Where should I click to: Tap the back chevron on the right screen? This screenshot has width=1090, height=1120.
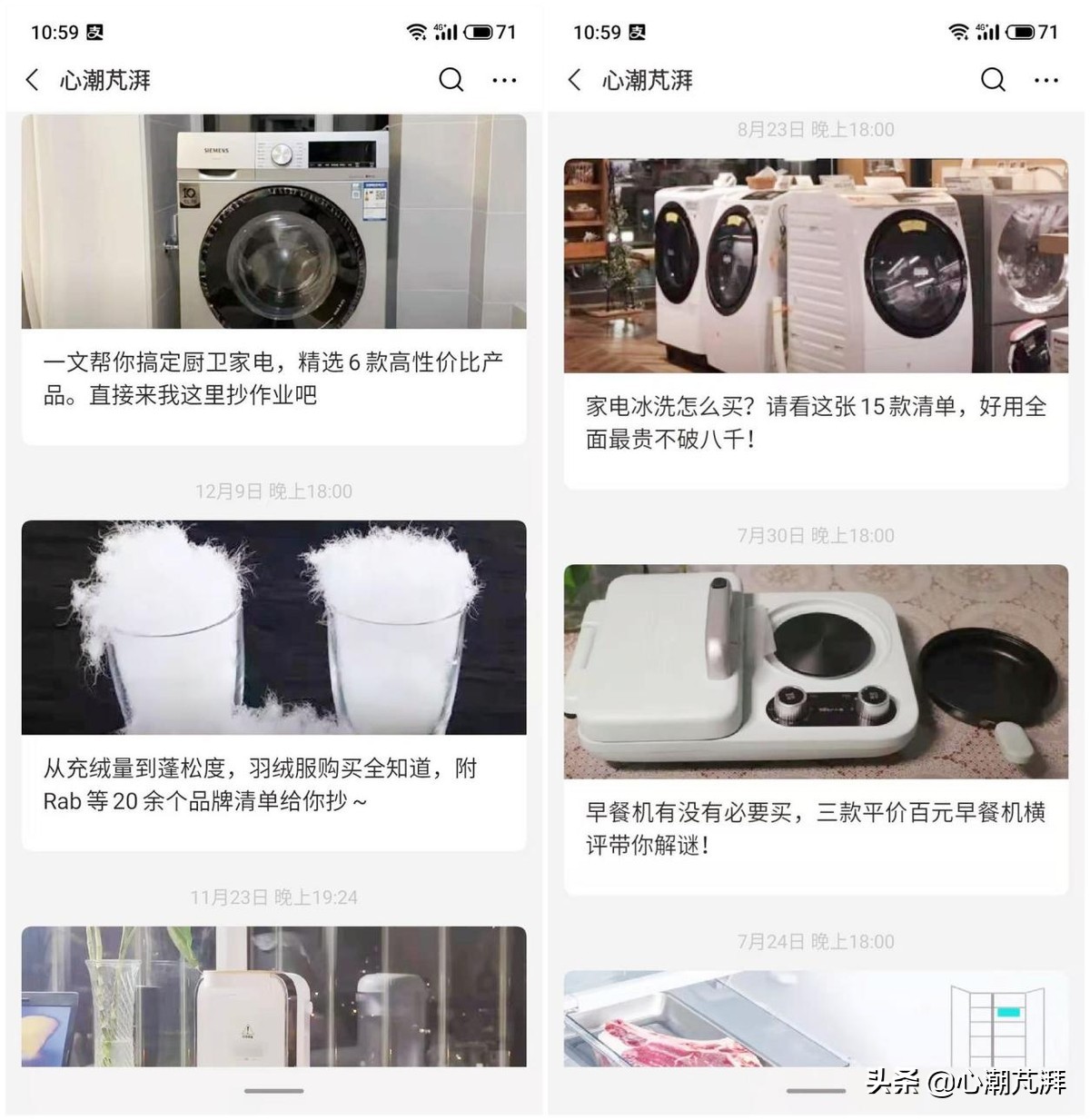point(573,80)
